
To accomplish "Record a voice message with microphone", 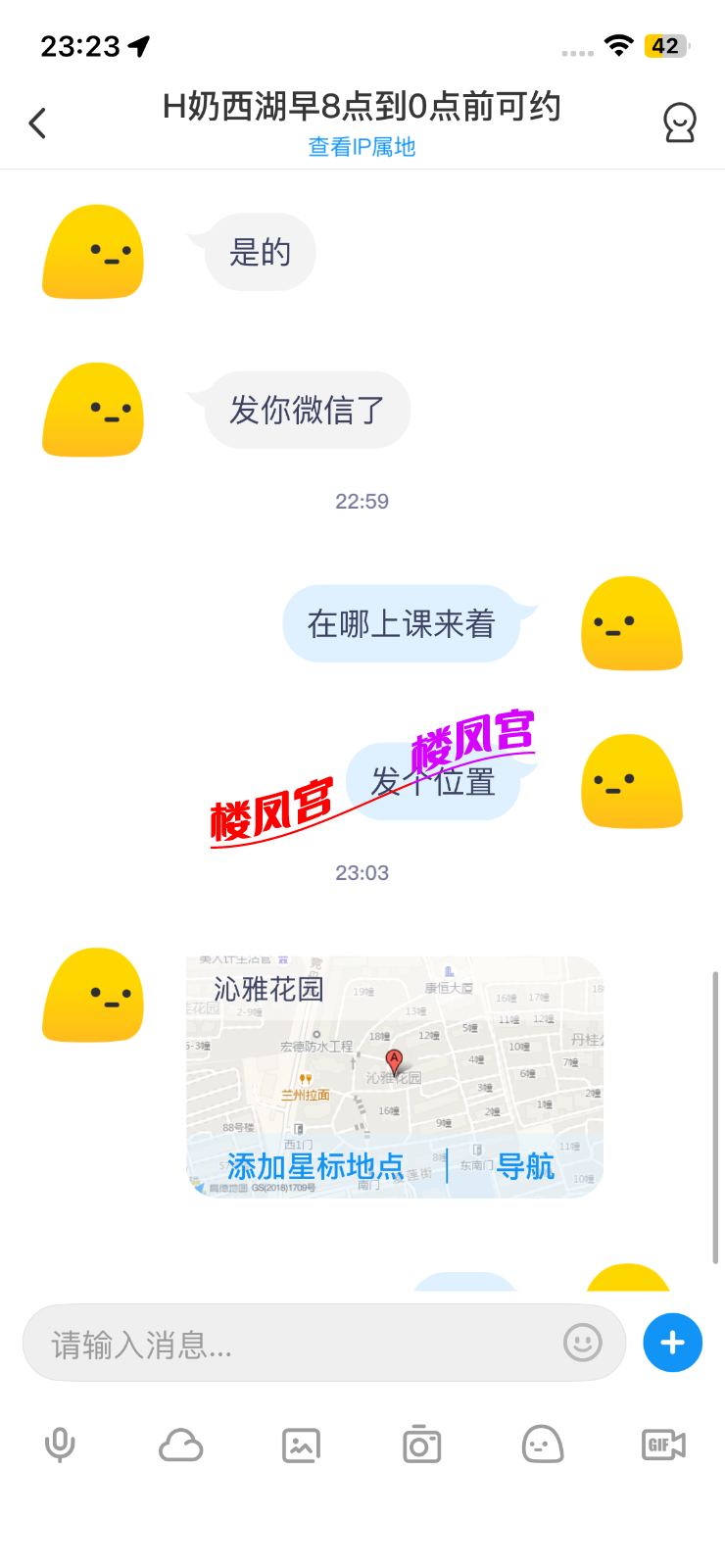I will coord(60,1445).
